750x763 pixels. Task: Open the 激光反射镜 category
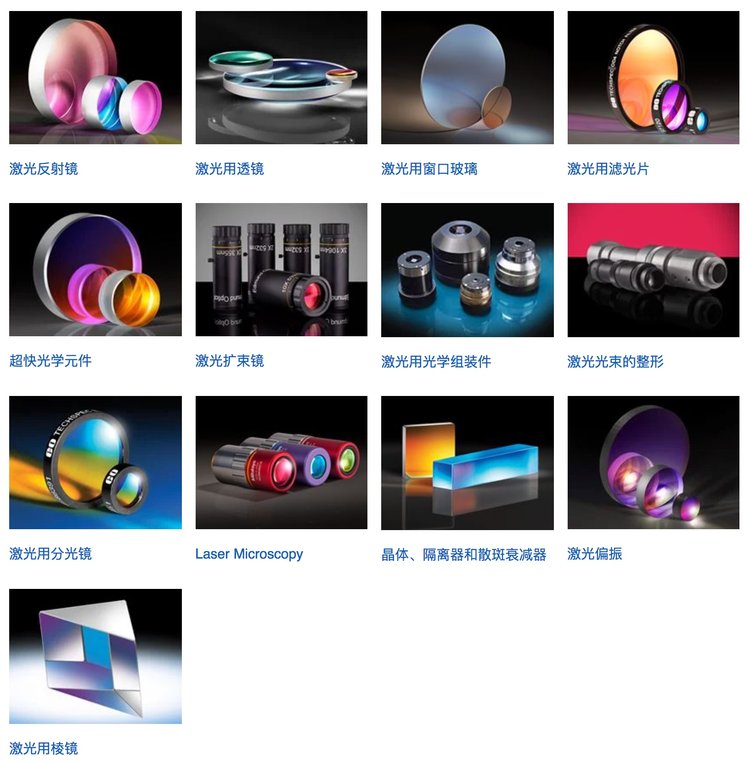pyautogui.click(x=43, y=169)
